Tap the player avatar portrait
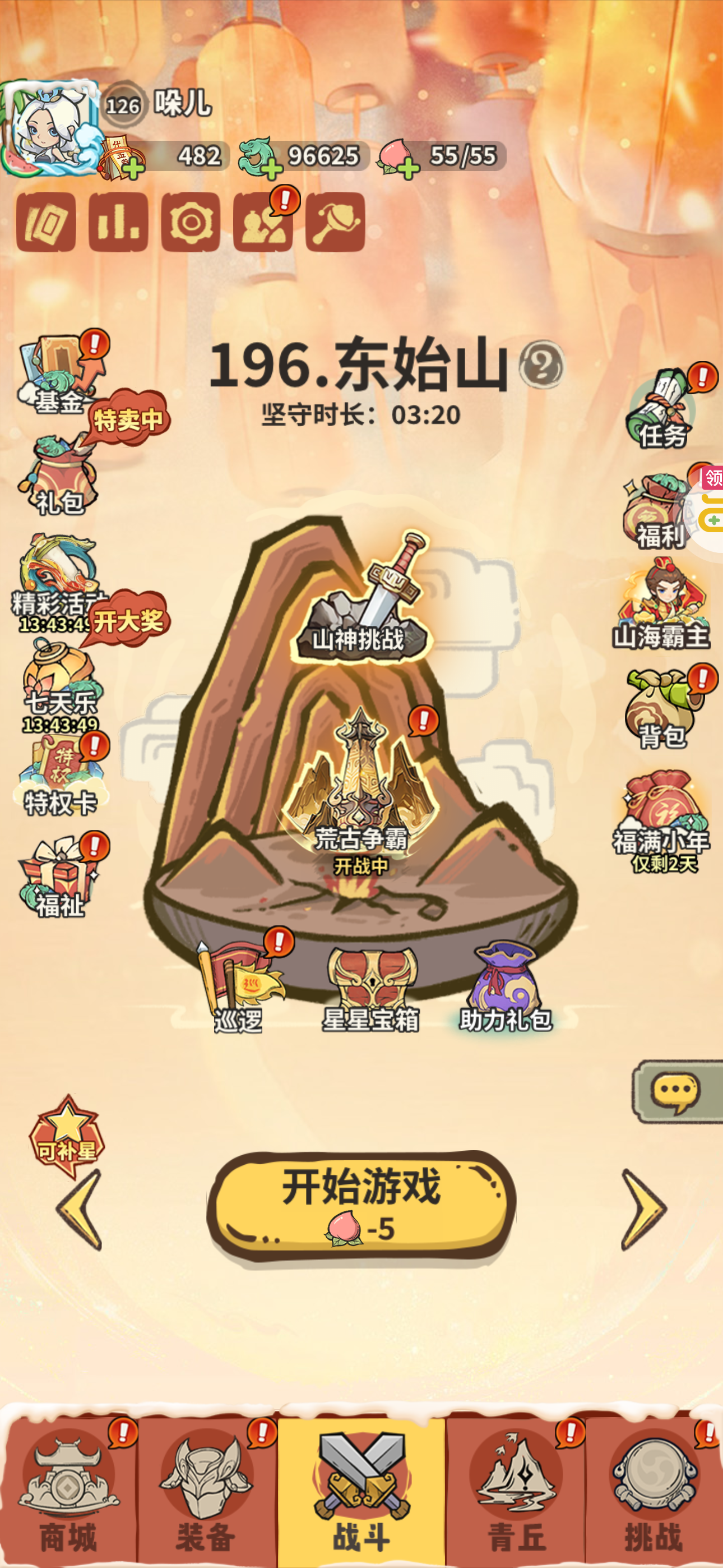 pyautogui.click(x=49, y=129)
